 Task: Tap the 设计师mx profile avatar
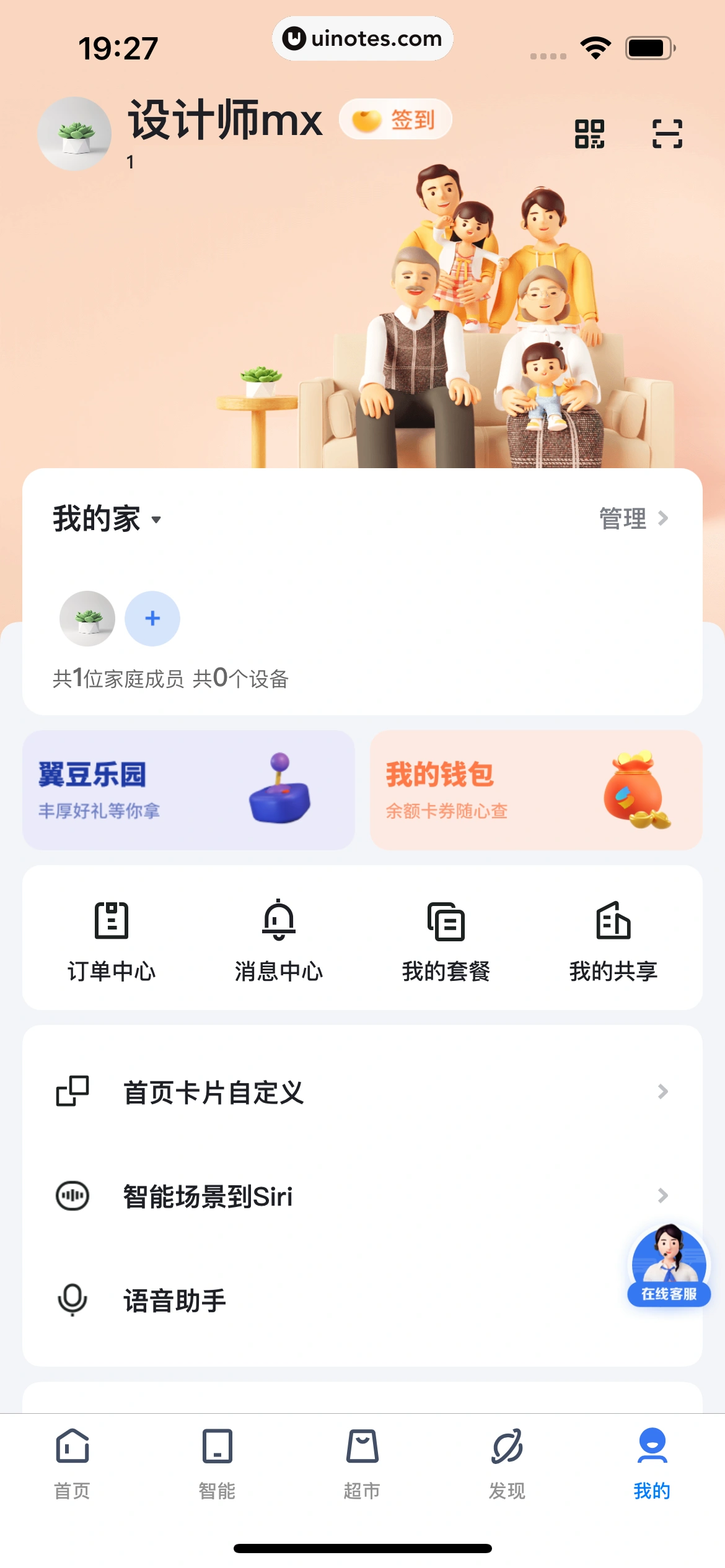[x=74, y=133]
